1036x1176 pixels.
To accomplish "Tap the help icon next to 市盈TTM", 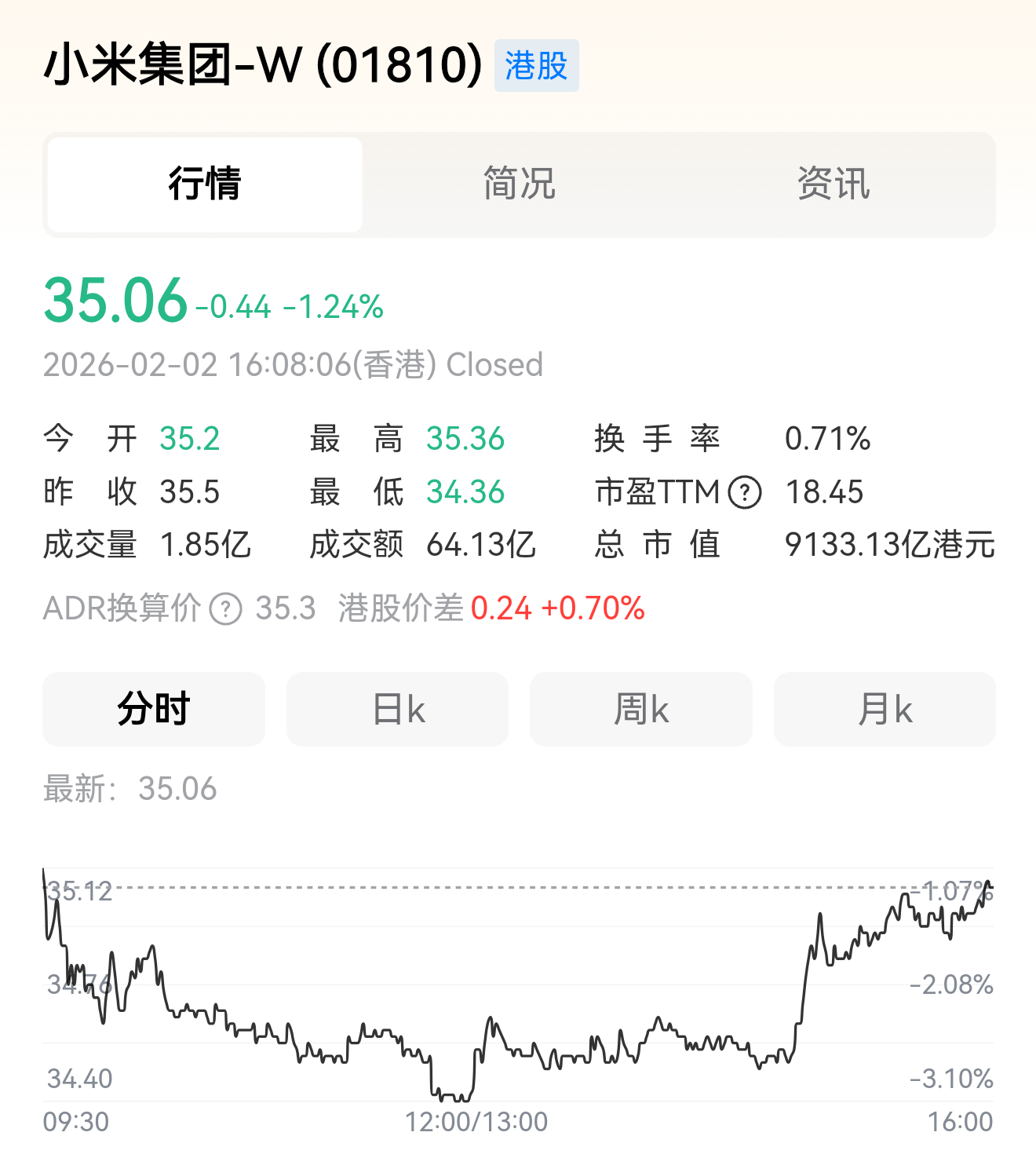I will pyautogui.click(x=745, y=493).
